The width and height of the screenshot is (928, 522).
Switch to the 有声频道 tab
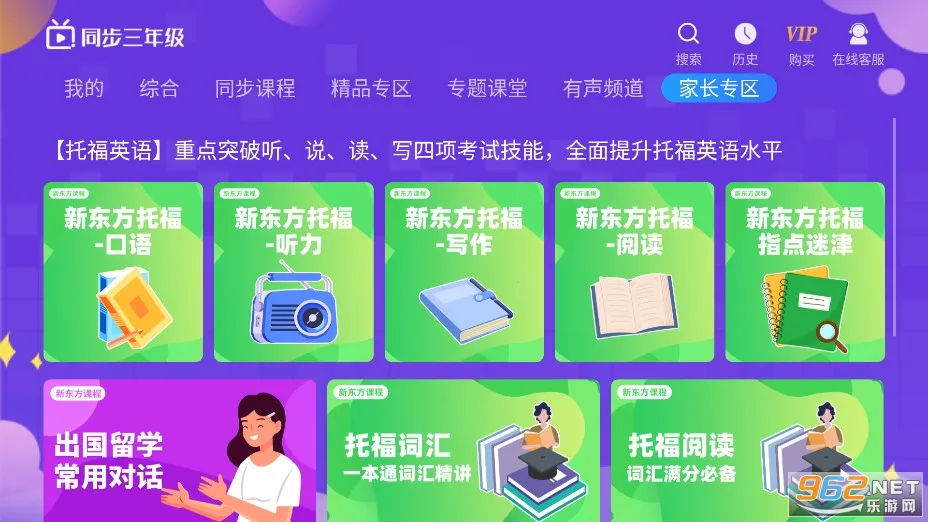(x=603, y=88)
